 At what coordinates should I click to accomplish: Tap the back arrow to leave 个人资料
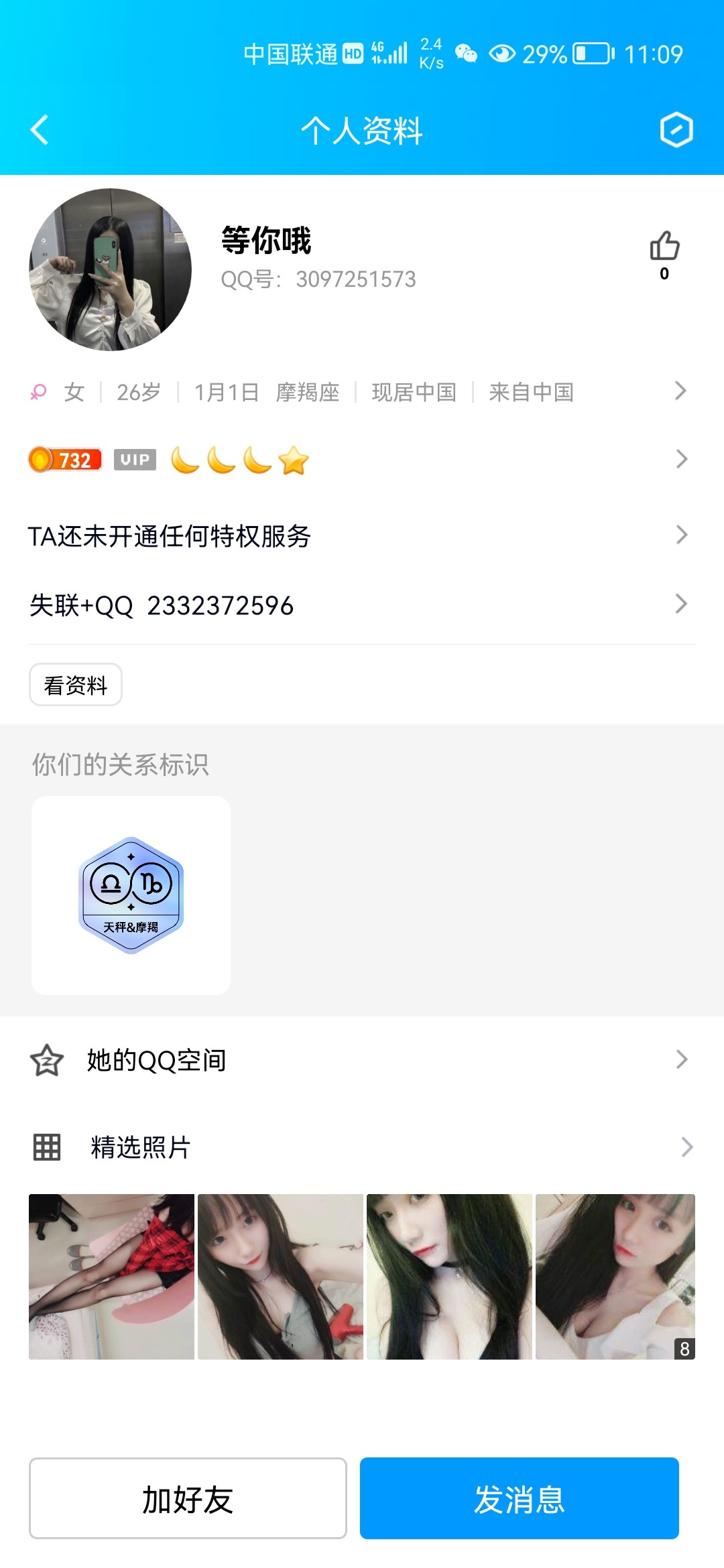point(40,131)
